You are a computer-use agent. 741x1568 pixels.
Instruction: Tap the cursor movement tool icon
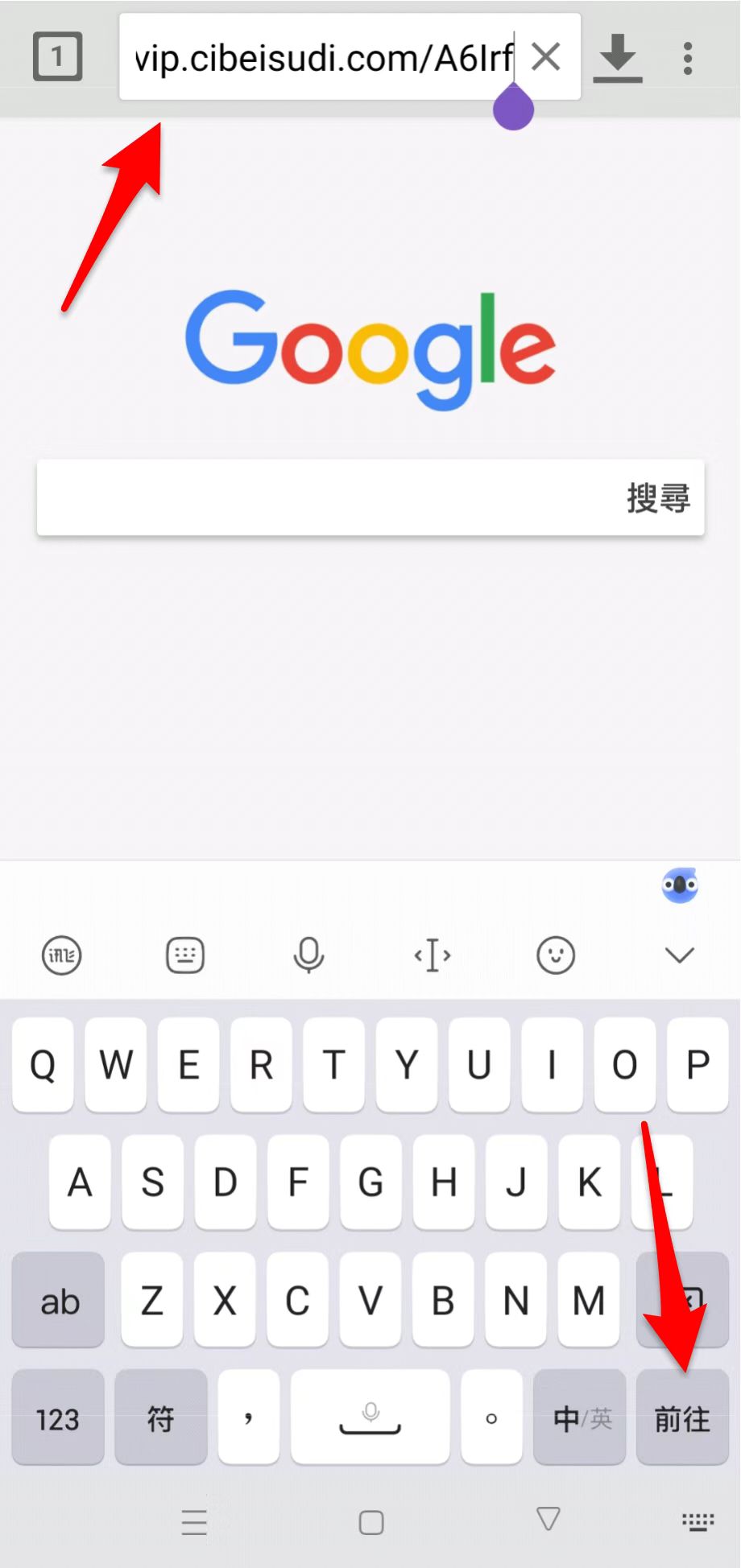click(433, 955)
